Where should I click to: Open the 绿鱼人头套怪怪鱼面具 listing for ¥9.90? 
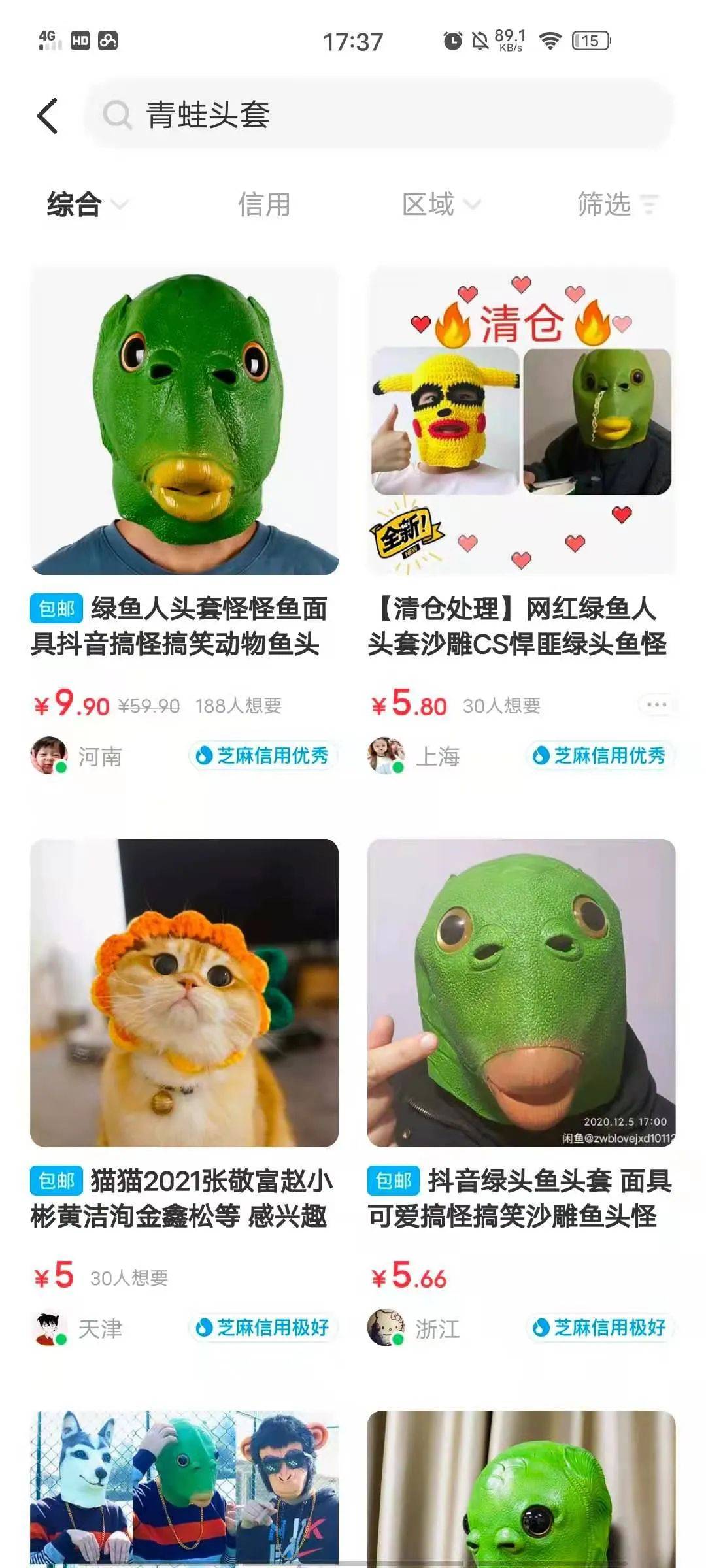point(184,421)
